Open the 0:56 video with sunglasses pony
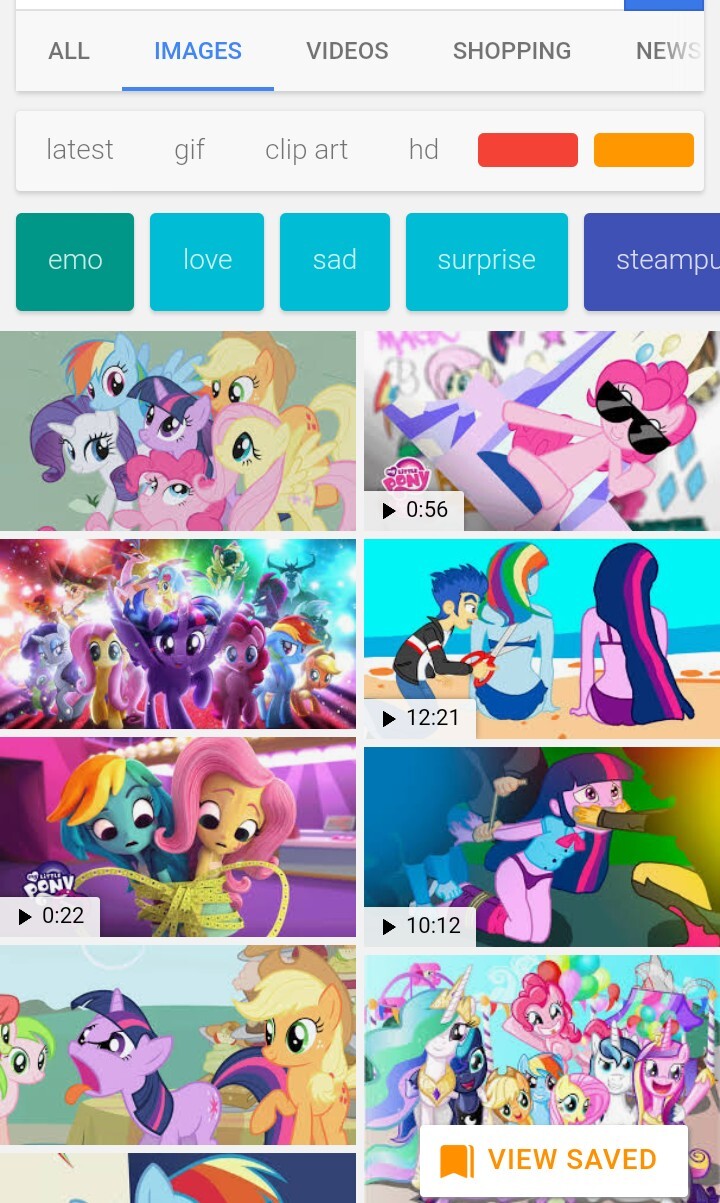The image size is (720, 1203). pyautogui.click(x=541, y=431)
